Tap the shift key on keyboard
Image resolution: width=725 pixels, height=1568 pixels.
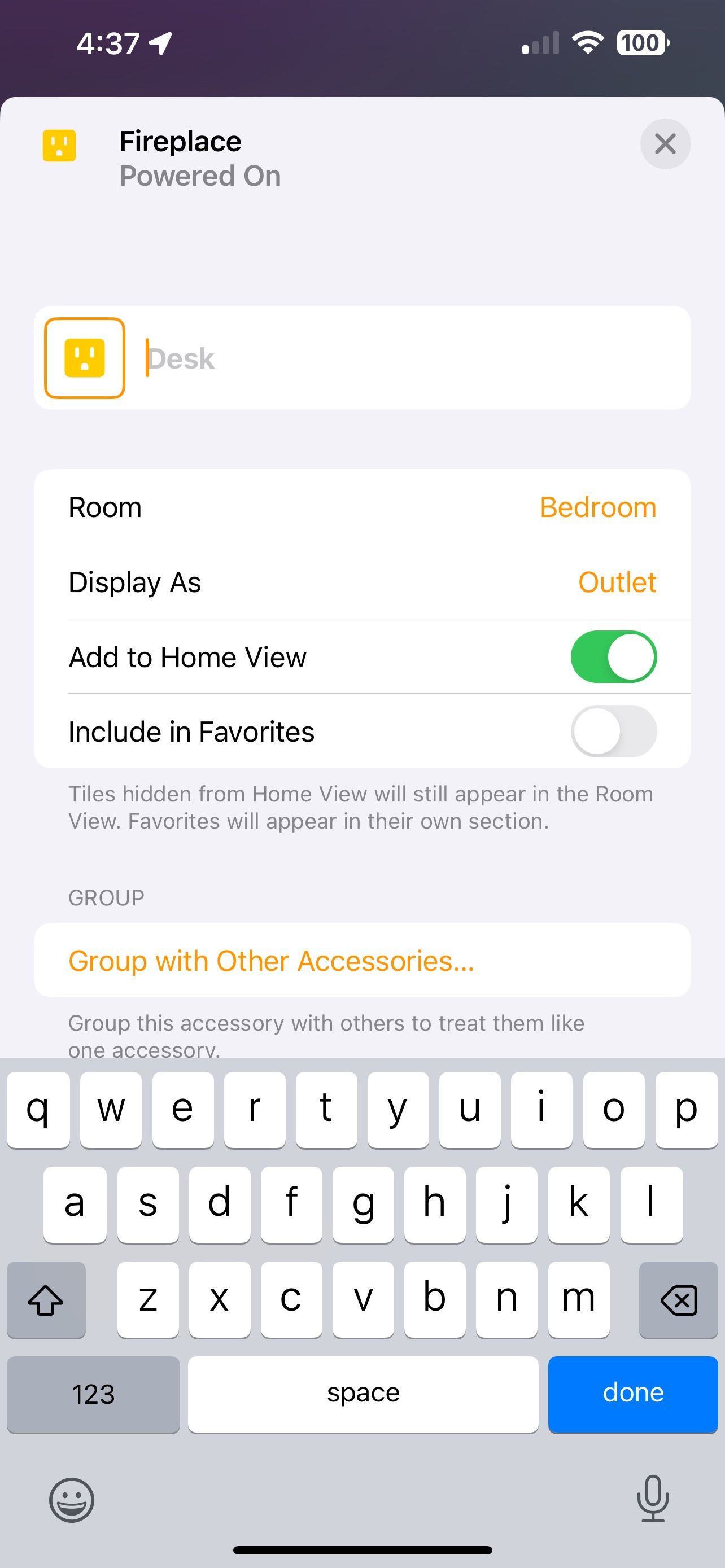(46, 1301)
